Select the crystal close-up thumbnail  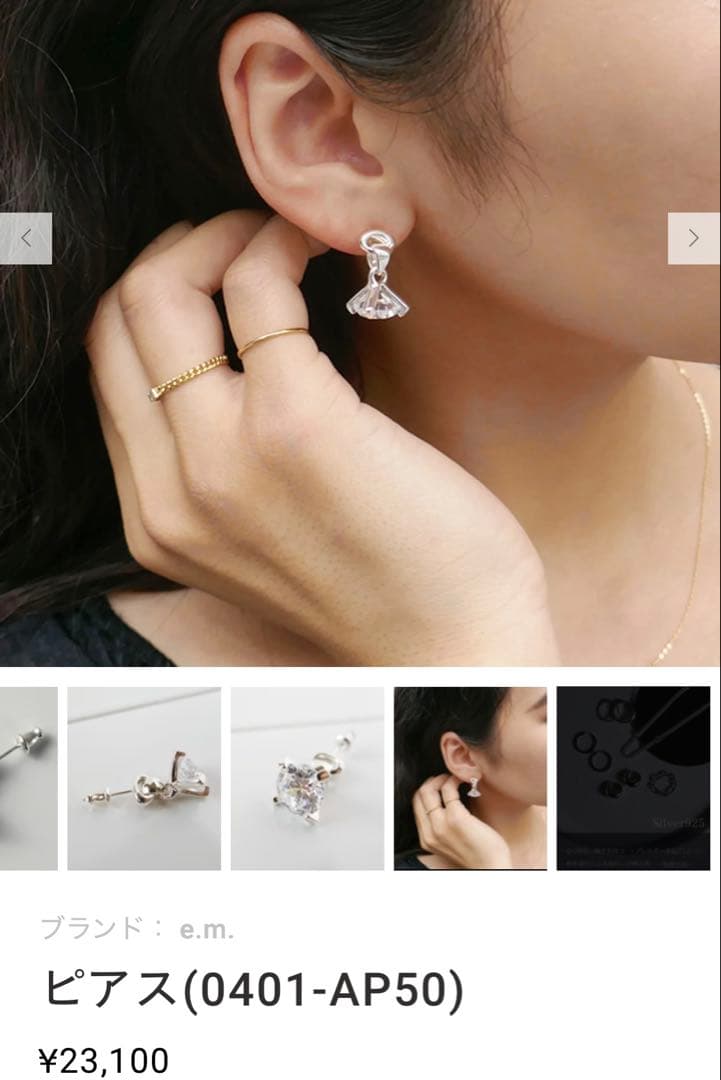point(307,778)
